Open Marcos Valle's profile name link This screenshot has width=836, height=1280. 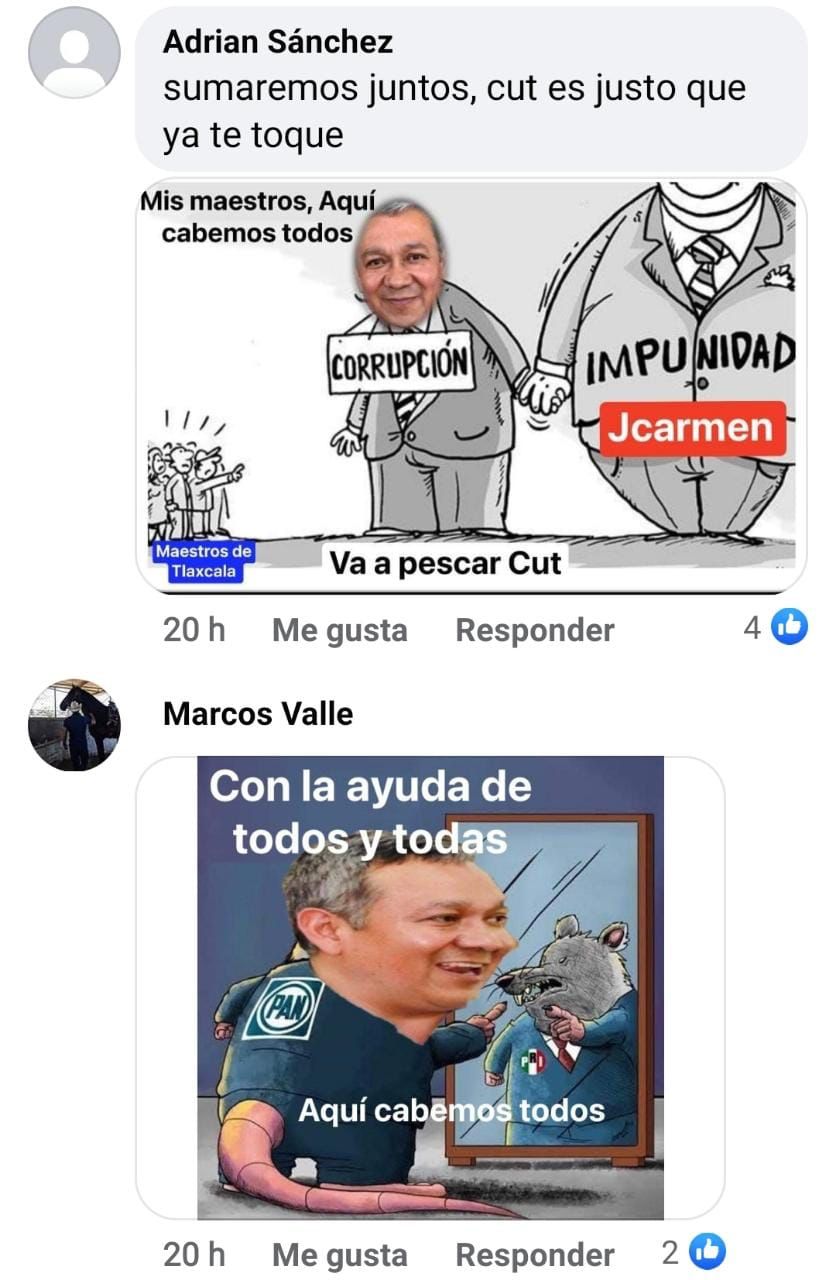coord(257,714)
